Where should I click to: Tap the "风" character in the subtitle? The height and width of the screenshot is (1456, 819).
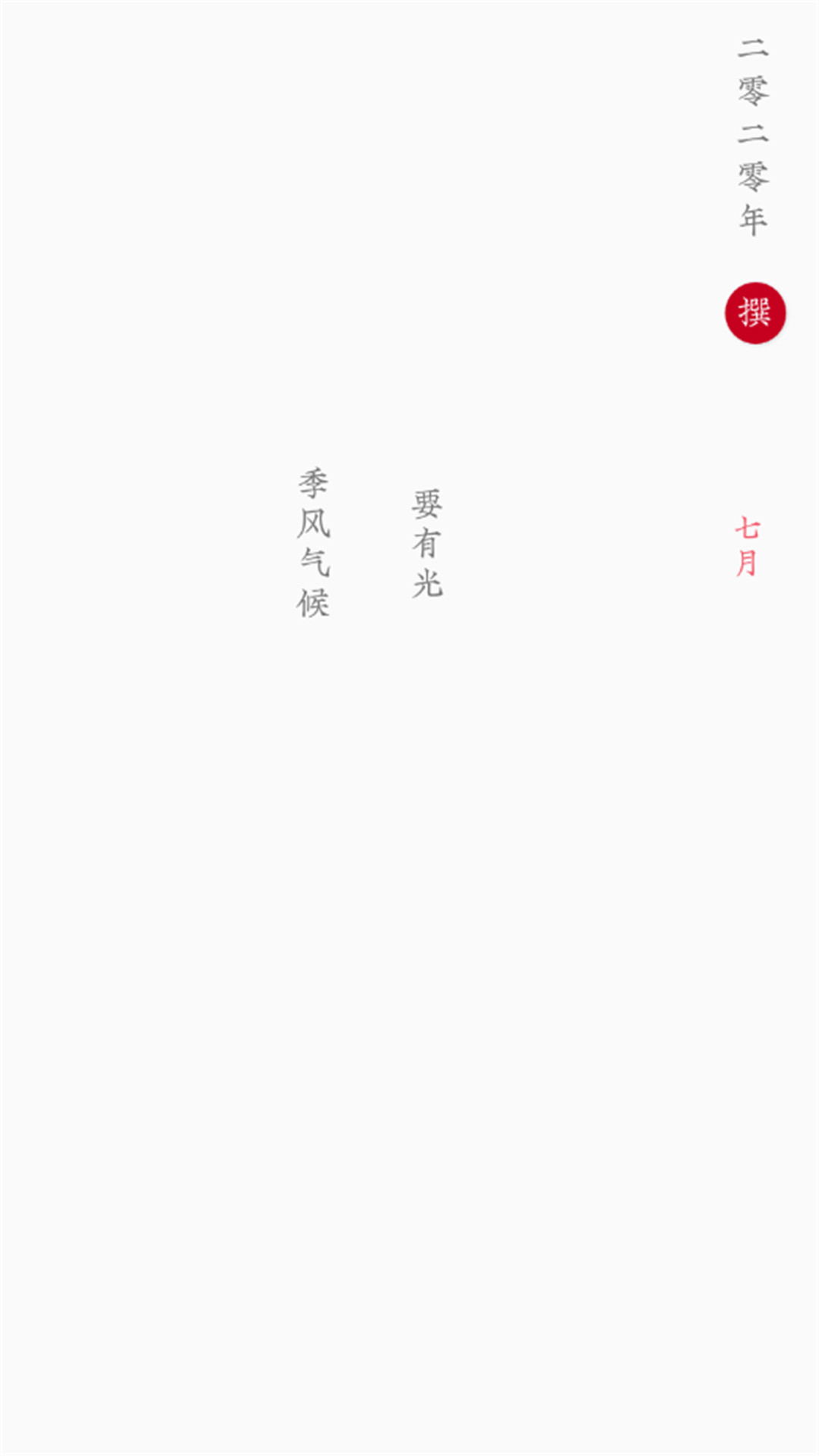click(x=313, y=523)
